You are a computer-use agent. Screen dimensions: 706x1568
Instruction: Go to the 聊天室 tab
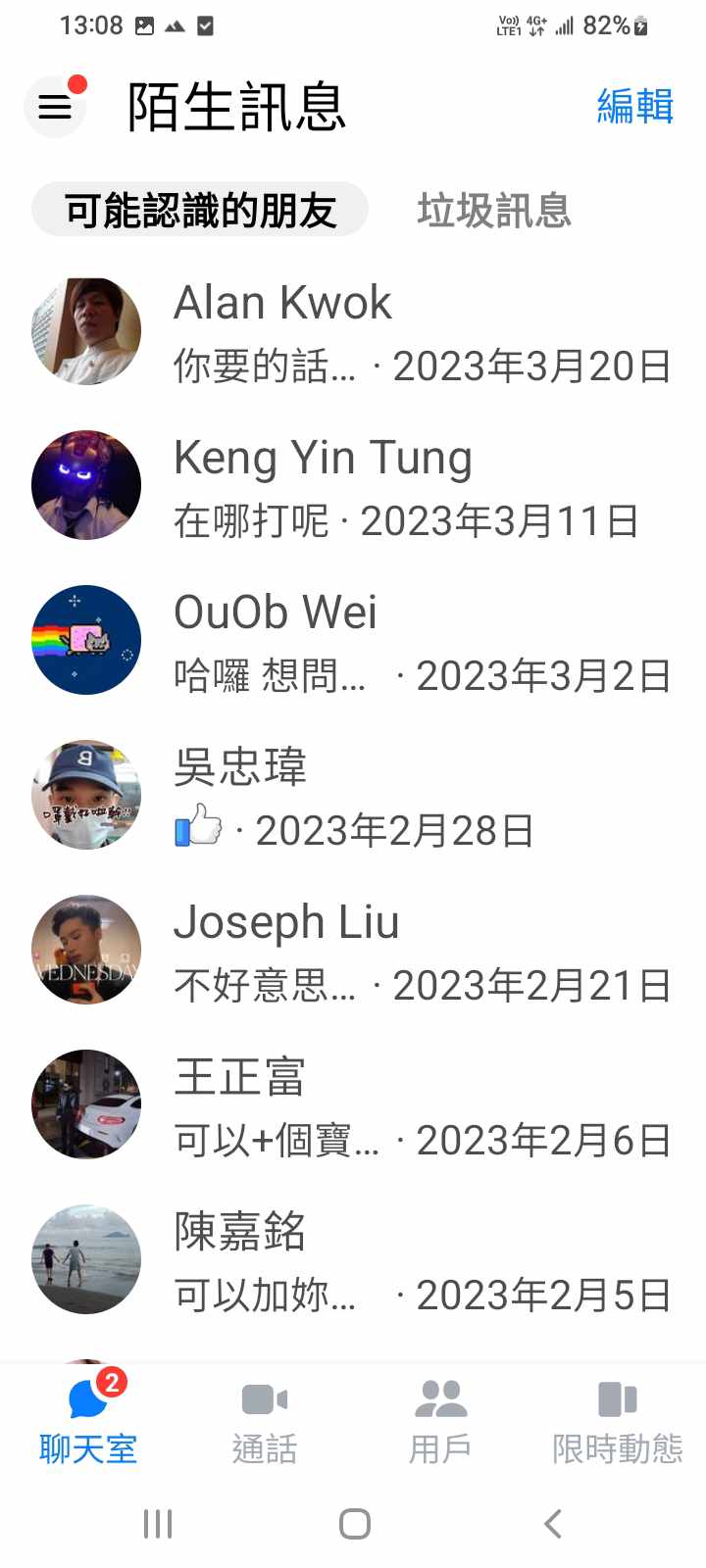tap(88, 1419)
